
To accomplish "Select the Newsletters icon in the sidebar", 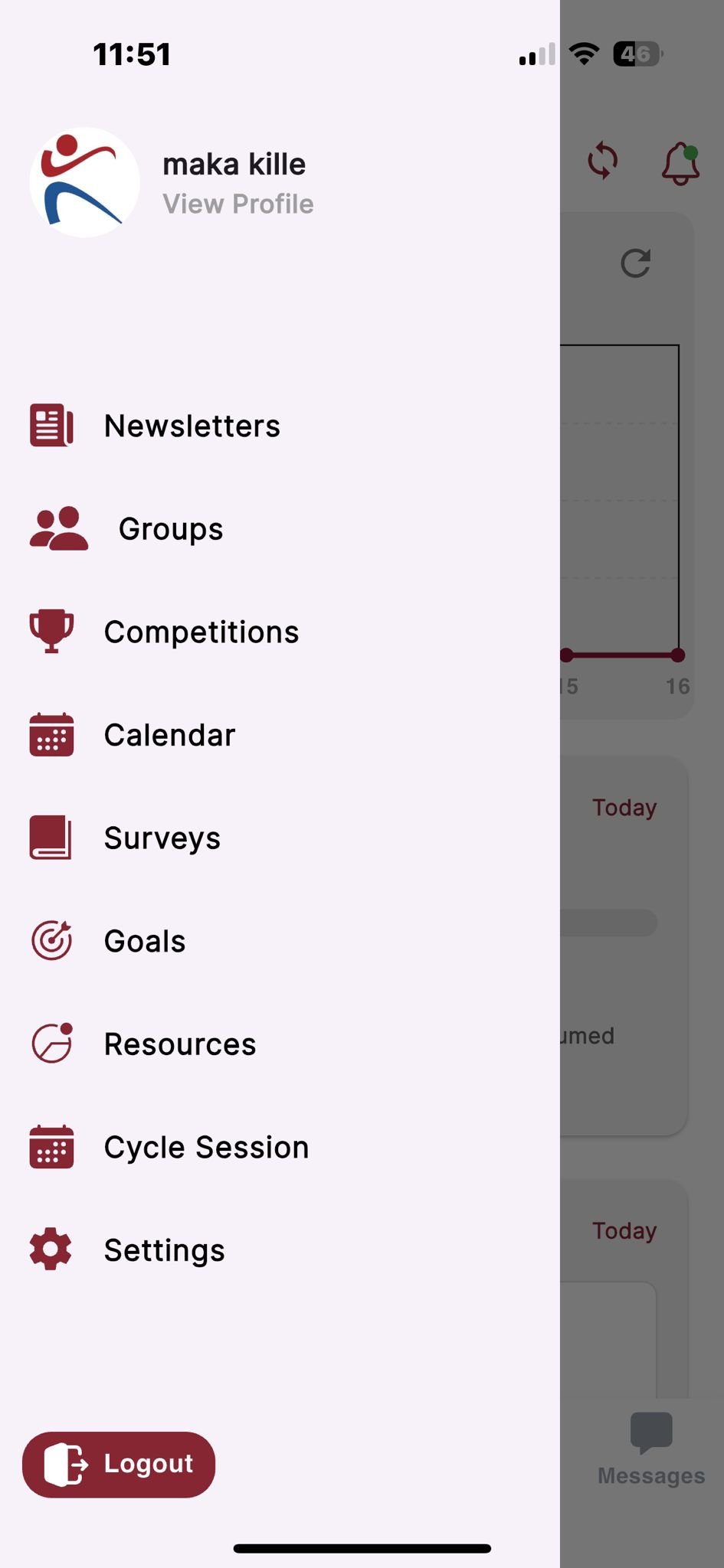I will [51, 426].
